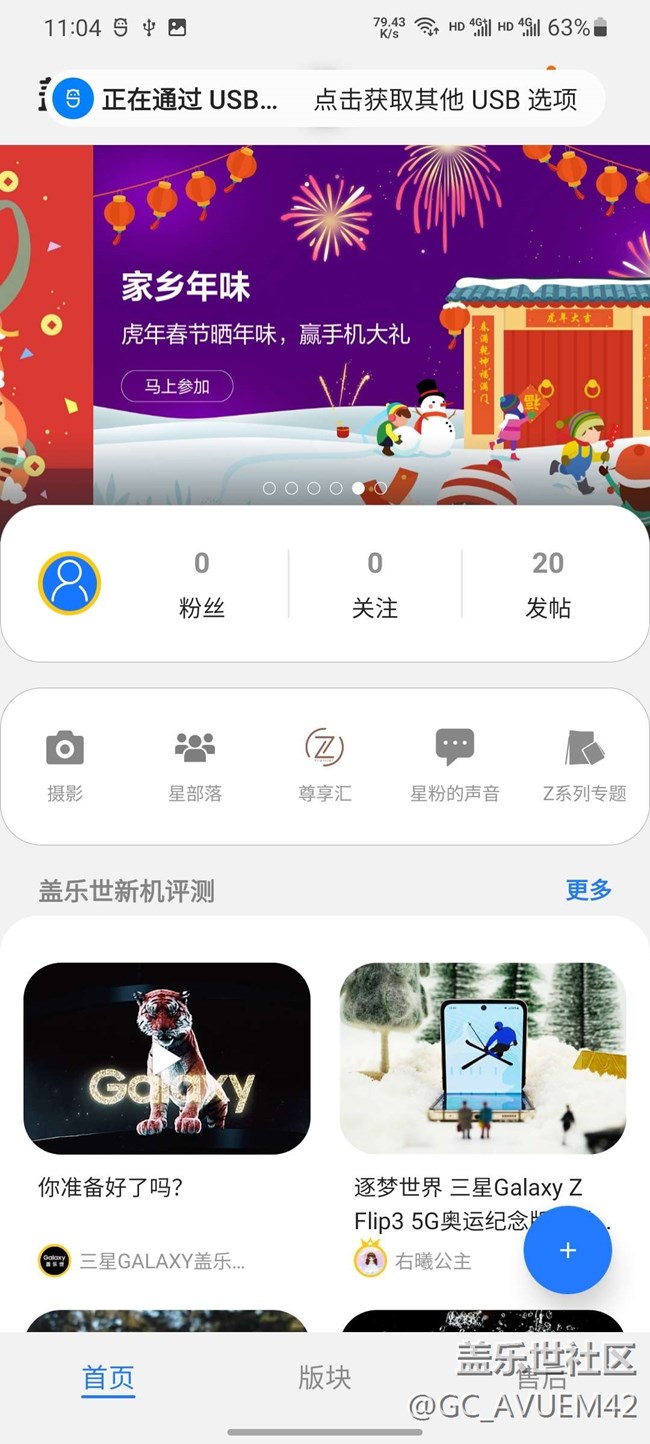Open the 尊享汇 section
Screen dimensions: 650x1444
click(325, 766)
